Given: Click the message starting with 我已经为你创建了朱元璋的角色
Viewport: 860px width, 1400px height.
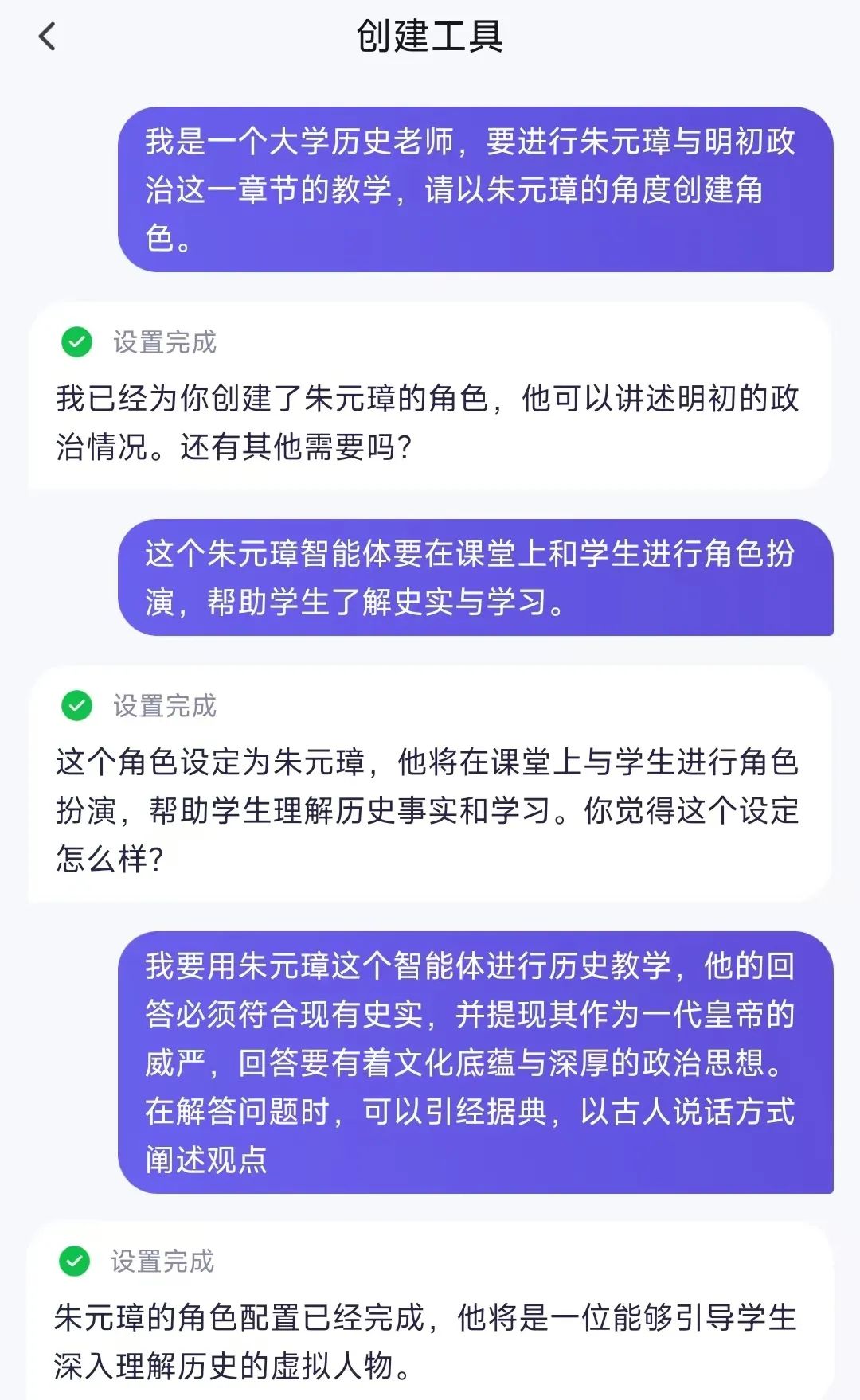Looking at the screenshot, I should [x=430, y=423].
